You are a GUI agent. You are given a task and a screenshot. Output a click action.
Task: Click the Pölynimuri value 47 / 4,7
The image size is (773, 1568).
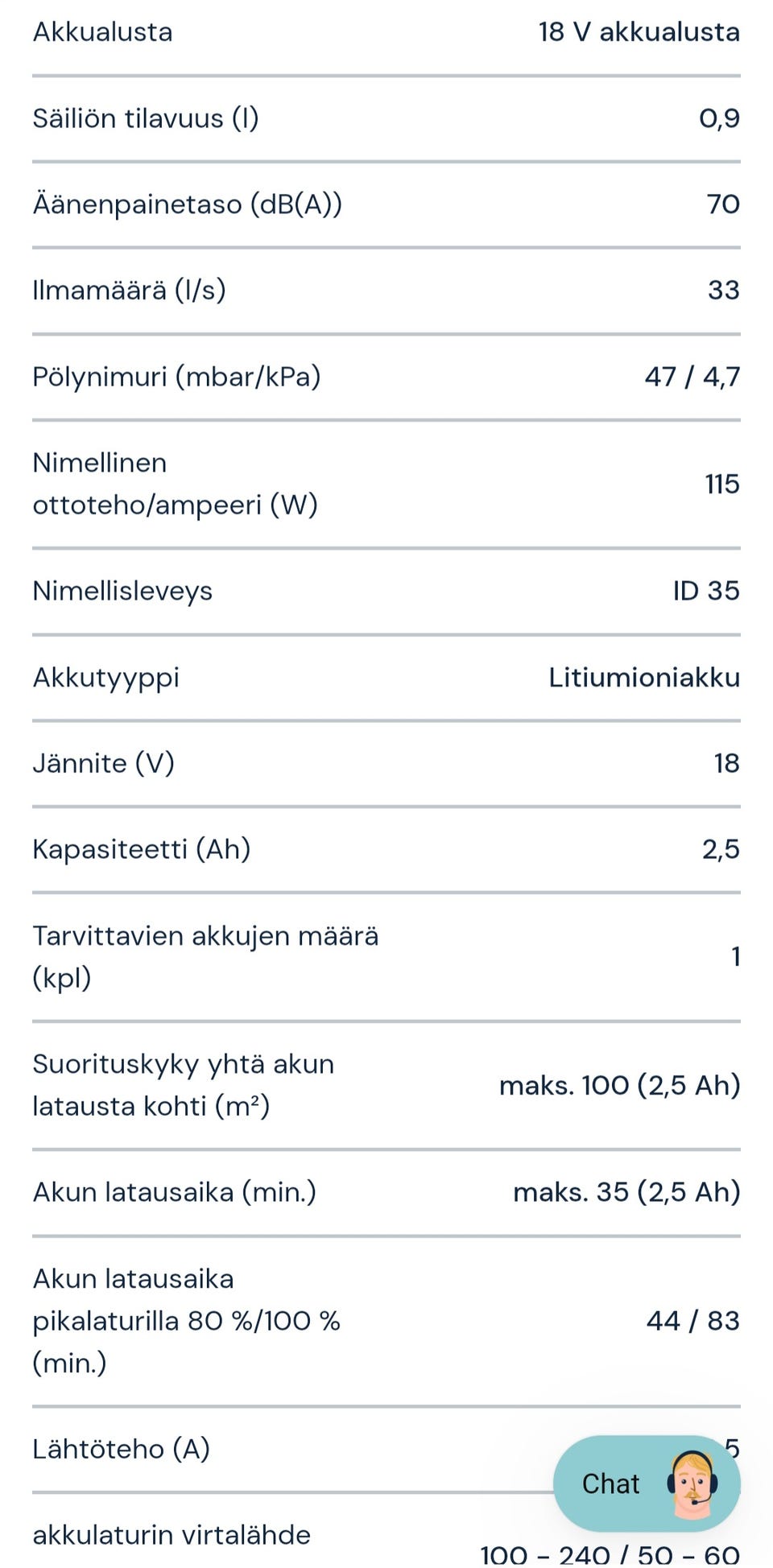click(693, 376)
